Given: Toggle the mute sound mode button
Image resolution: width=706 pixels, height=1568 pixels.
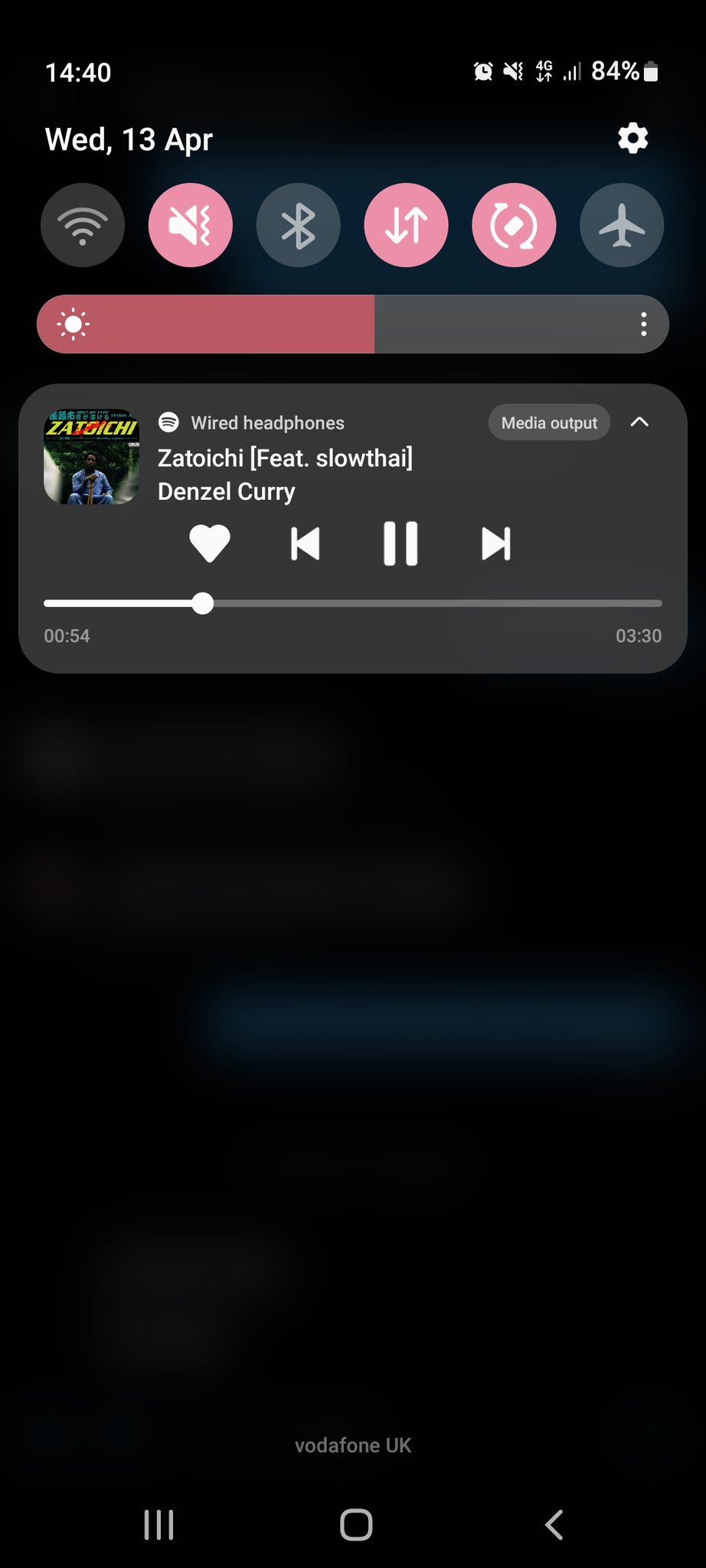Looking at the screenshot, I should [x=191, y=225].
